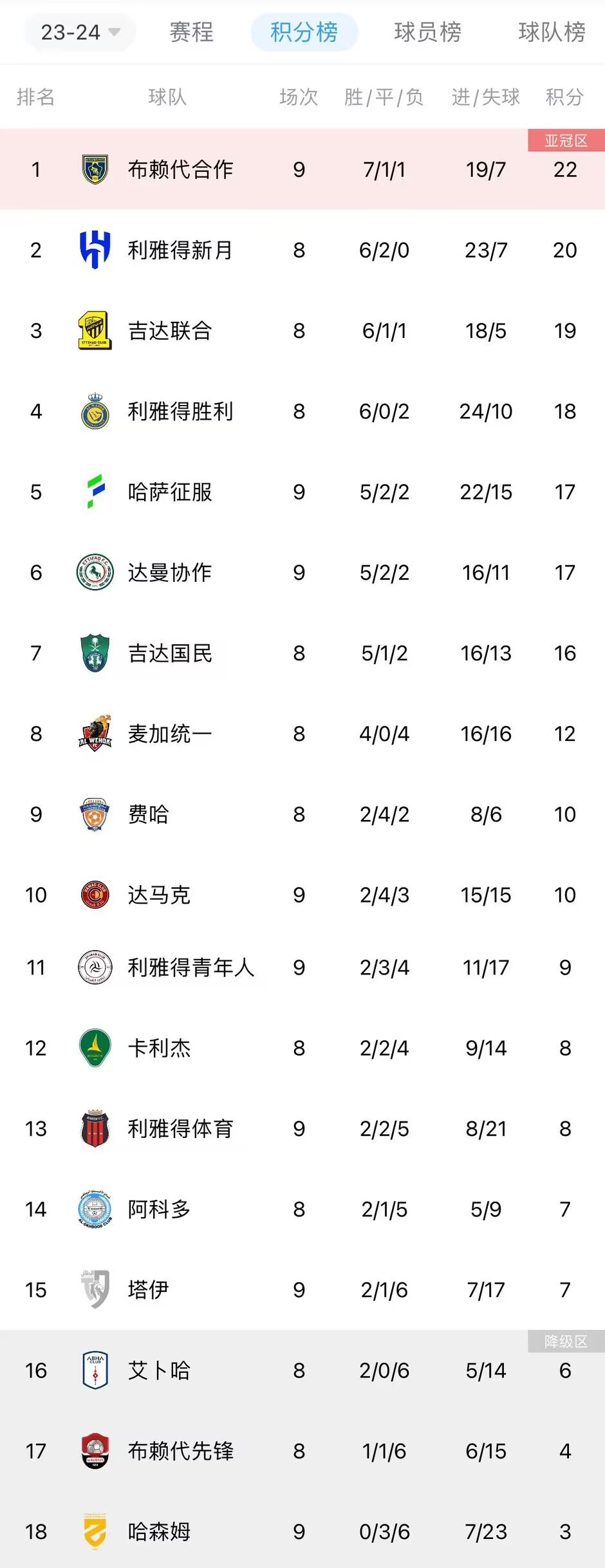Open 艾卜哈 in the relegation zone
The width and height of the screenshot is (605, 1568).
159,1370
